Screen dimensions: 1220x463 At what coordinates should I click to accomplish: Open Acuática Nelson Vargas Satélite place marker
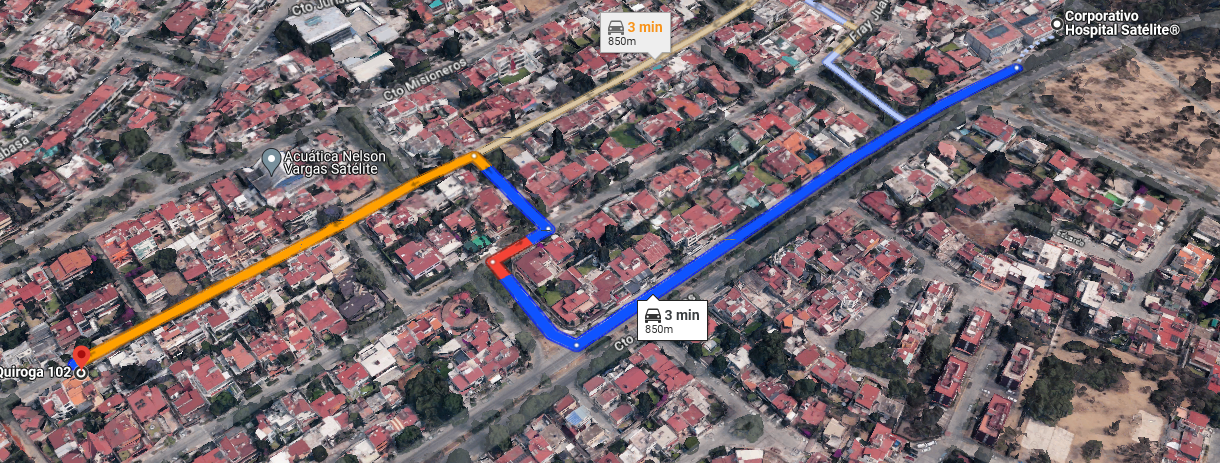pos(270,161)
